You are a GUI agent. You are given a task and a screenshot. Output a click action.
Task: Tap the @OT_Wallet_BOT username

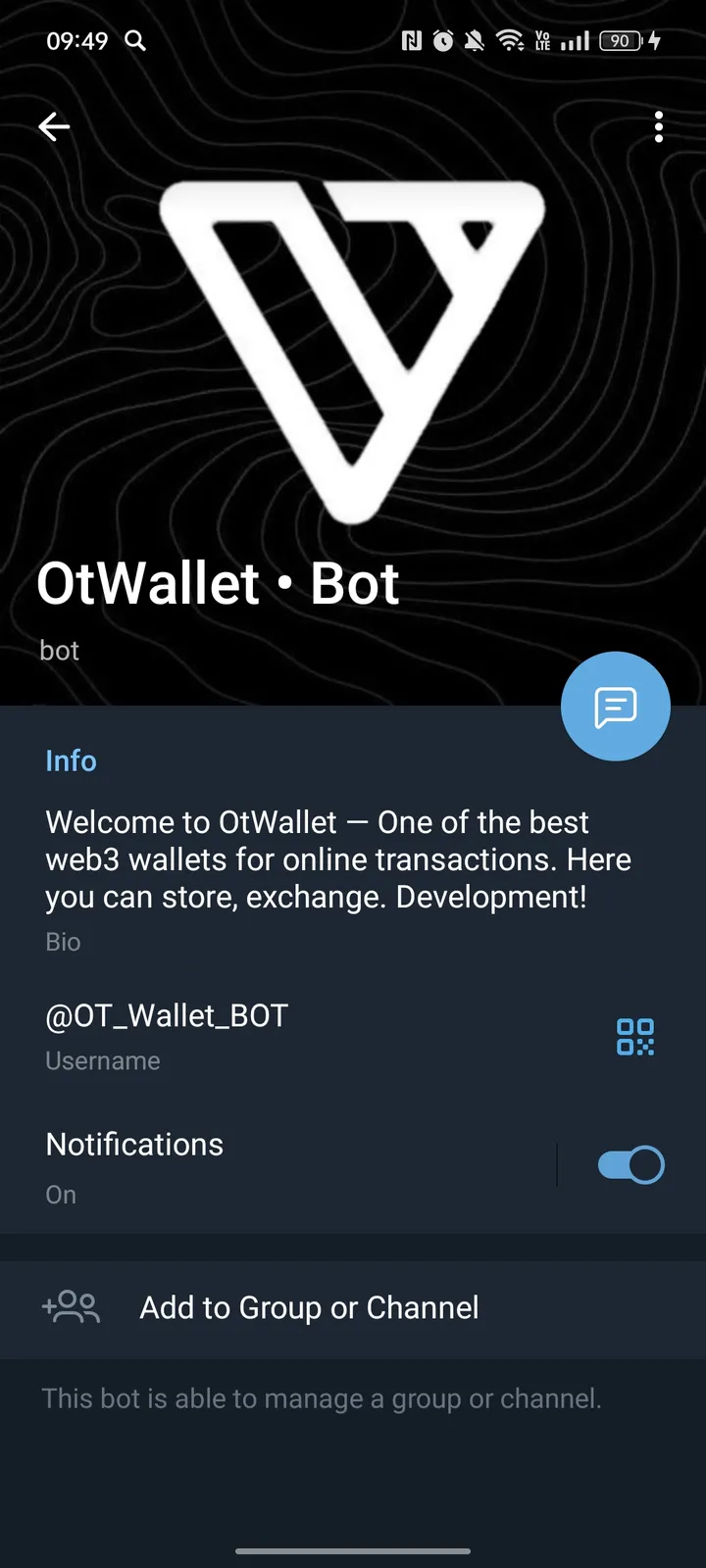[167, 1016]
